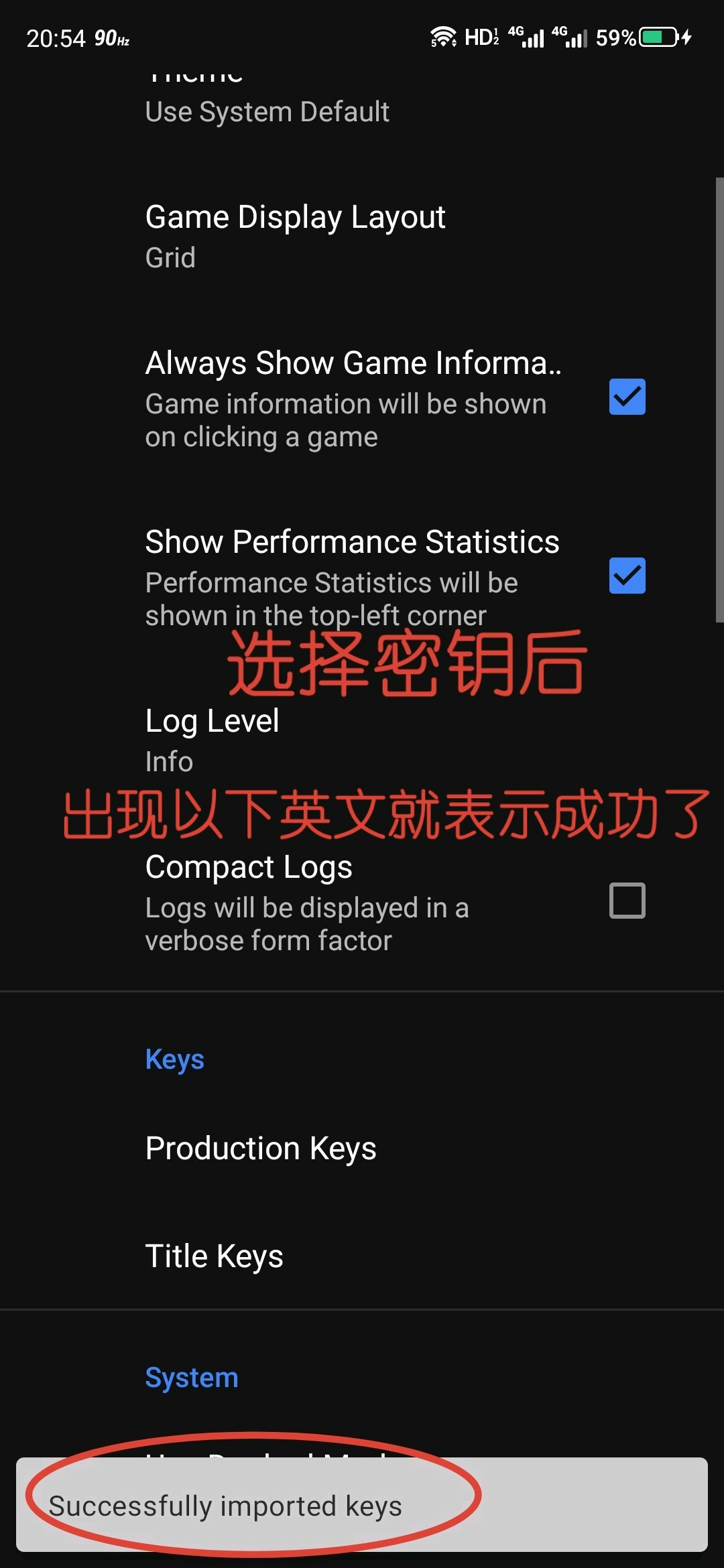Disable Show Performance Statistics checkbox
The width and height of the screenshot is (724, 1568).
[627, 576]
